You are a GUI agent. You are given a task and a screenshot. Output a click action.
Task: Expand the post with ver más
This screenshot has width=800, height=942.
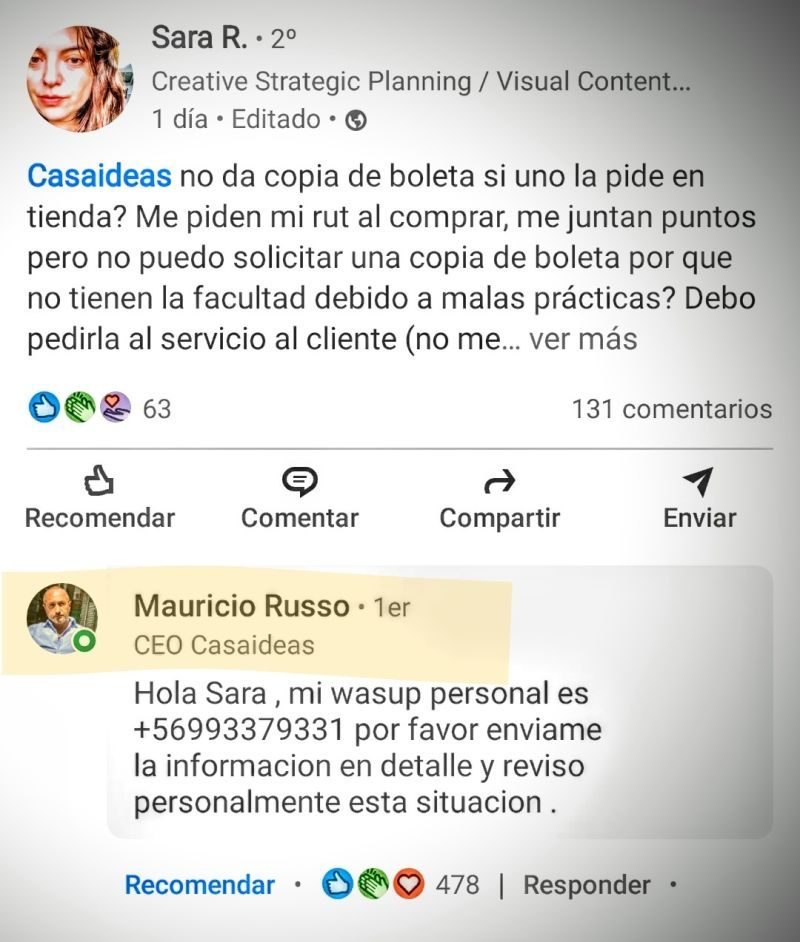583,338
